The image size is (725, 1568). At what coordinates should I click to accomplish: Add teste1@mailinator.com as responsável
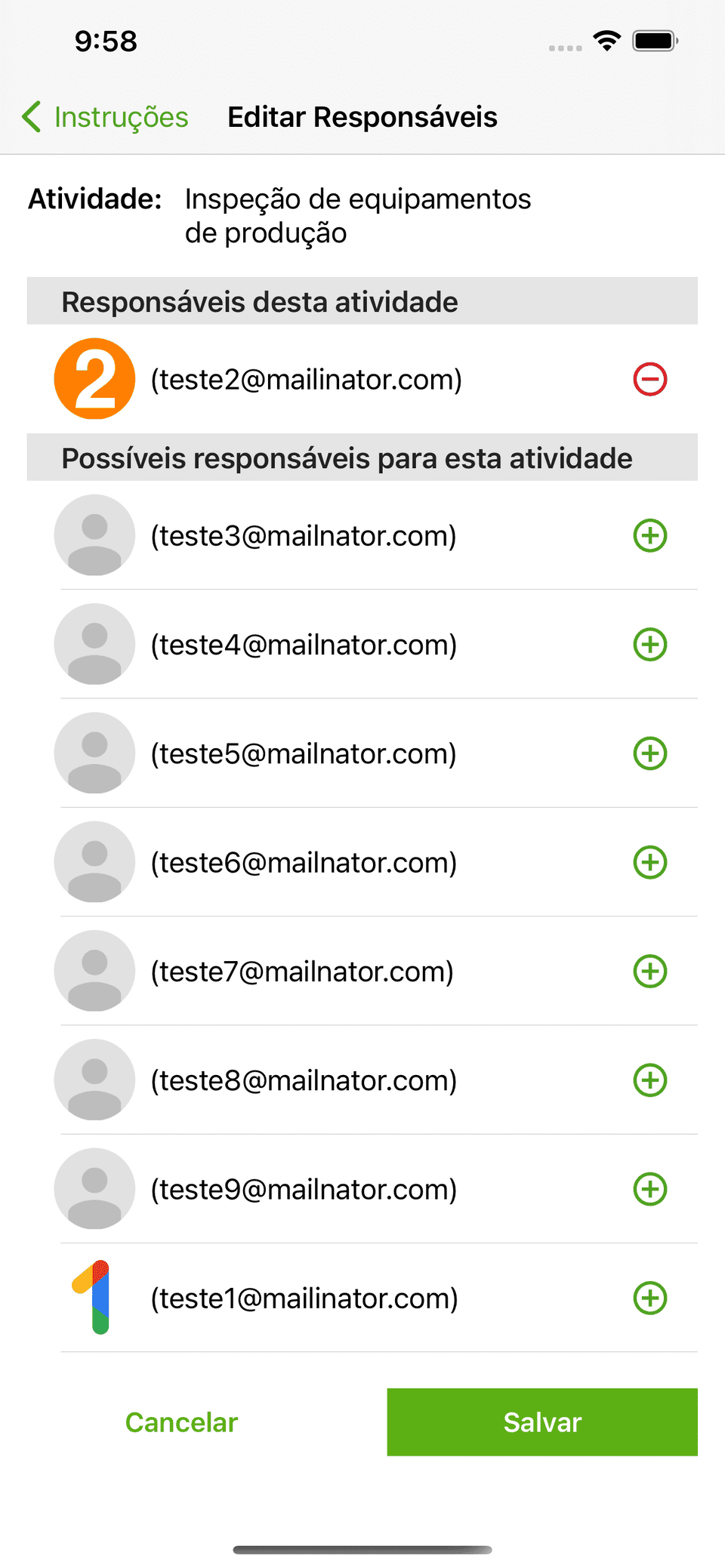pos(649,1298)
